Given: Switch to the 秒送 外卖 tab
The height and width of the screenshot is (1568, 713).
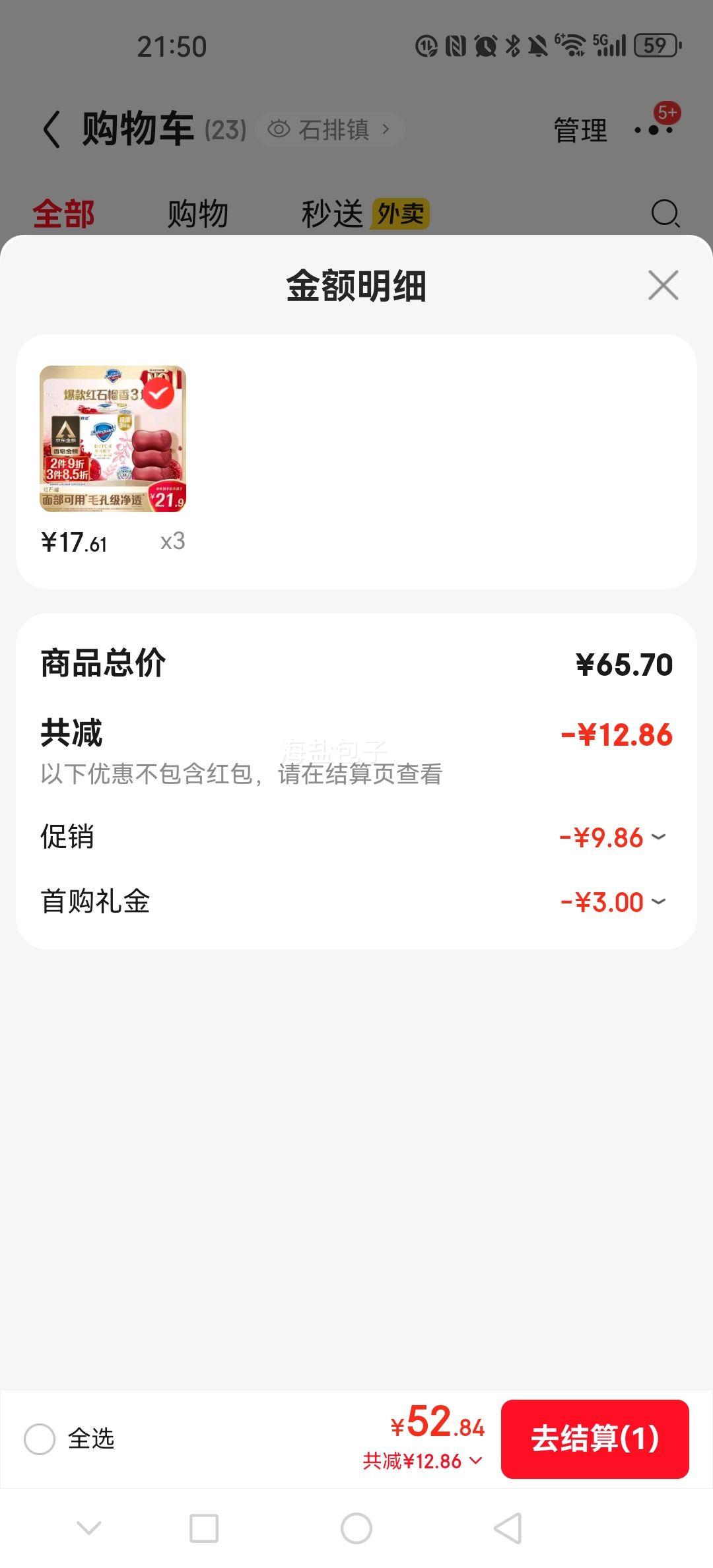Looking at the screenshot, I should [364, 214].
